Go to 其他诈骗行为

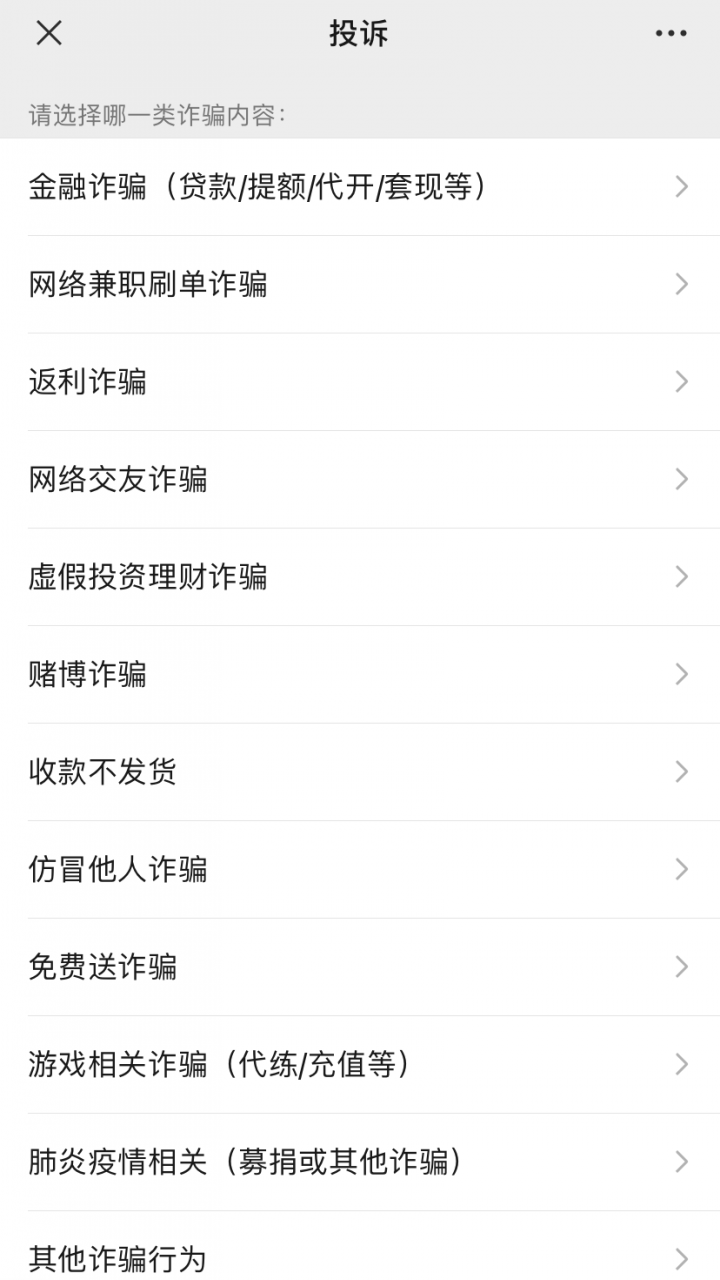(x=360, y=1256)
